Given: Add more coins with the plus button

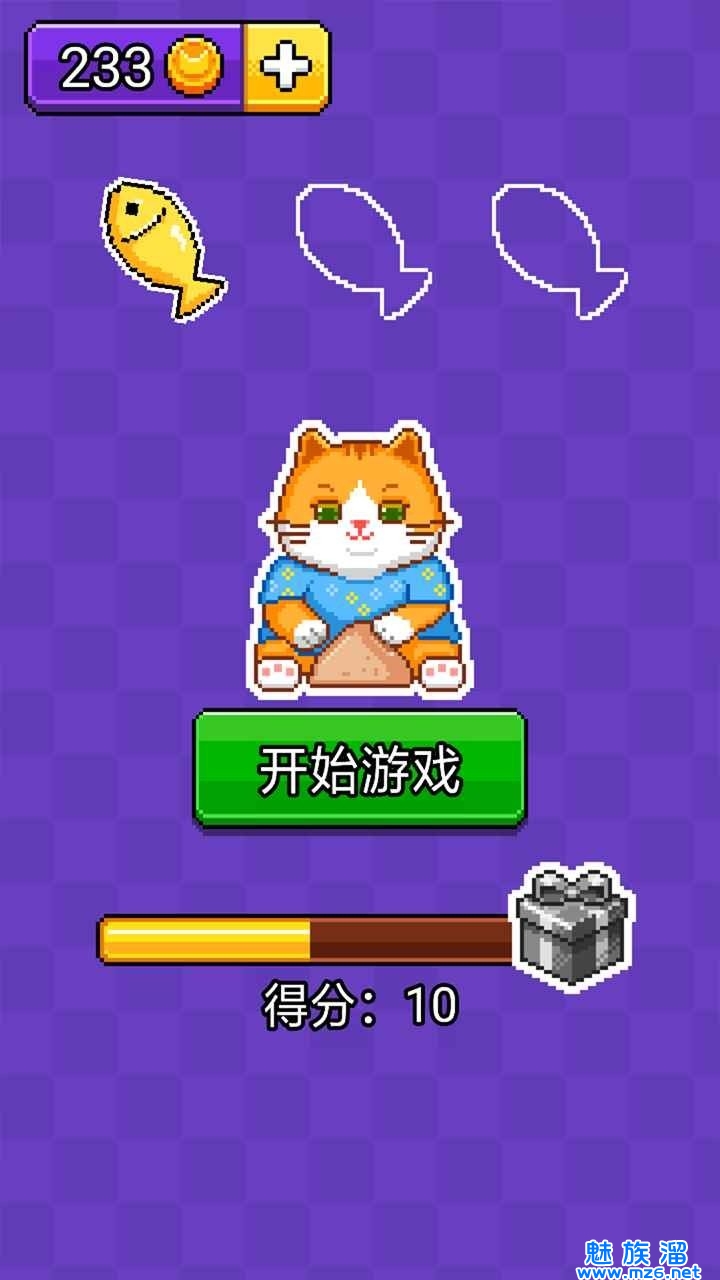Looking at the screenshot, I should pyautogui.click(x=287, y=67).
